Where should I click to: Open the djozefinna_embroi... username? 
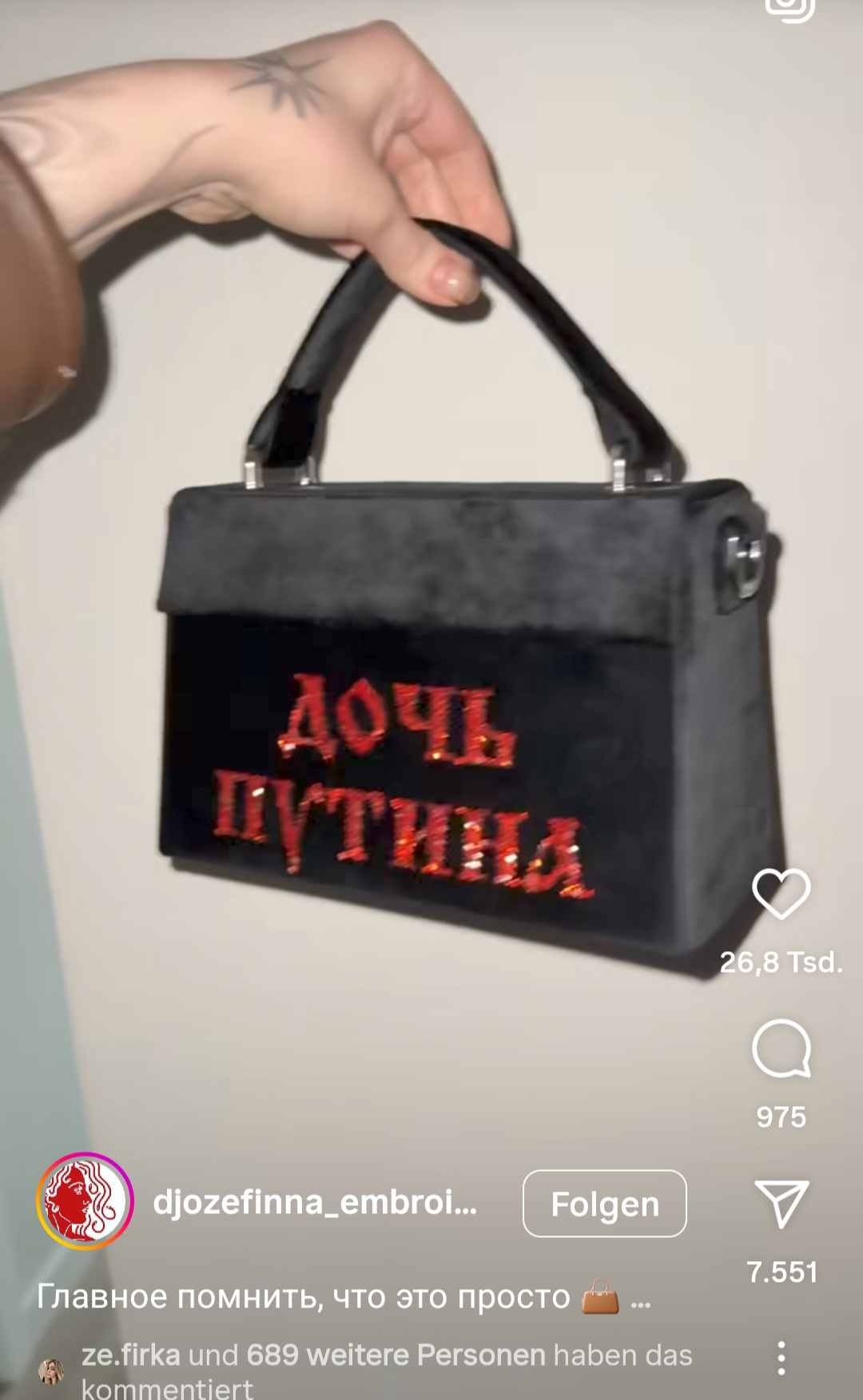(x=315, y=1202)
